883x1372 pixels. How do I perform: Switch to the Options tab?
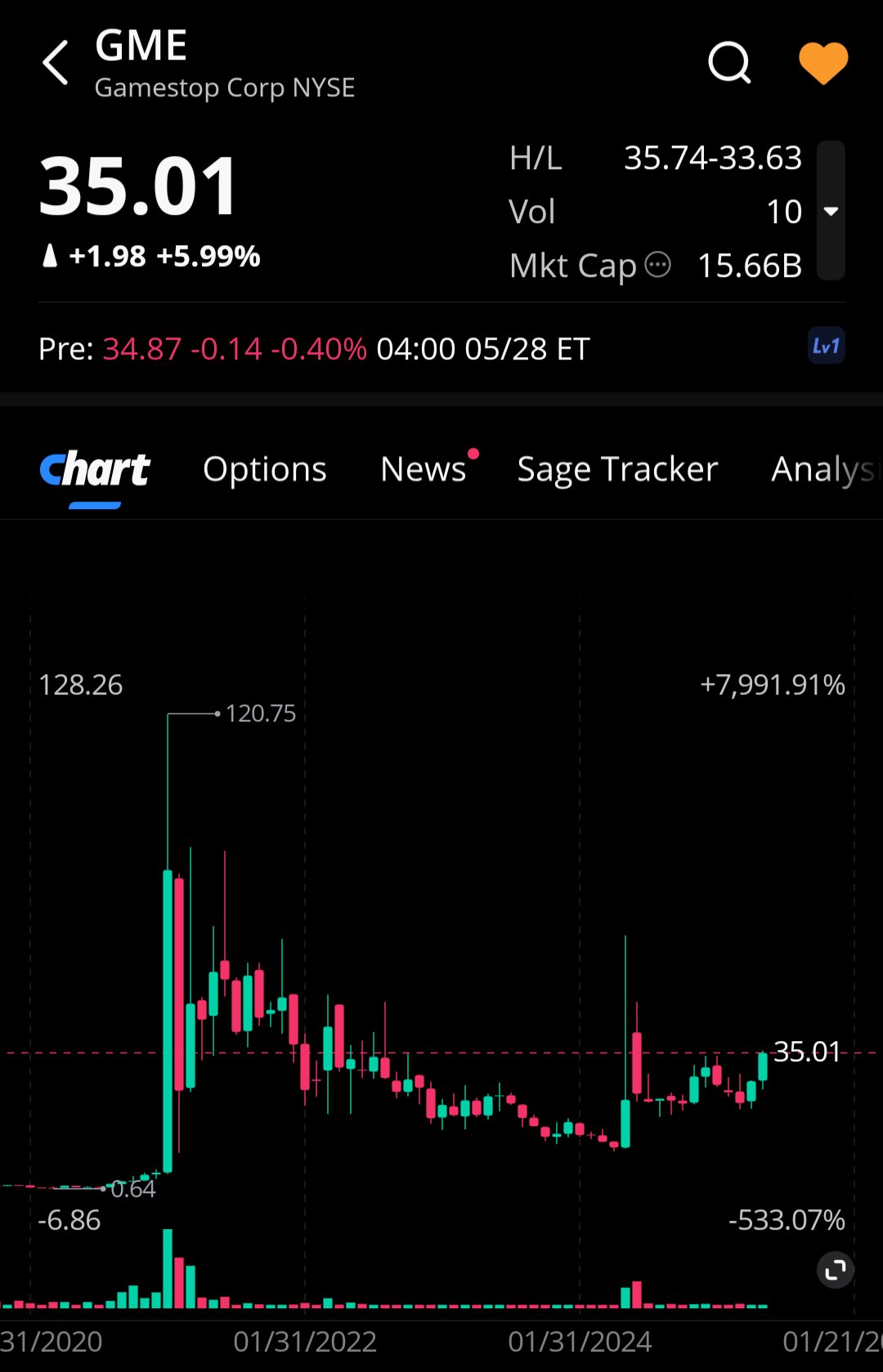coord(264,470)
